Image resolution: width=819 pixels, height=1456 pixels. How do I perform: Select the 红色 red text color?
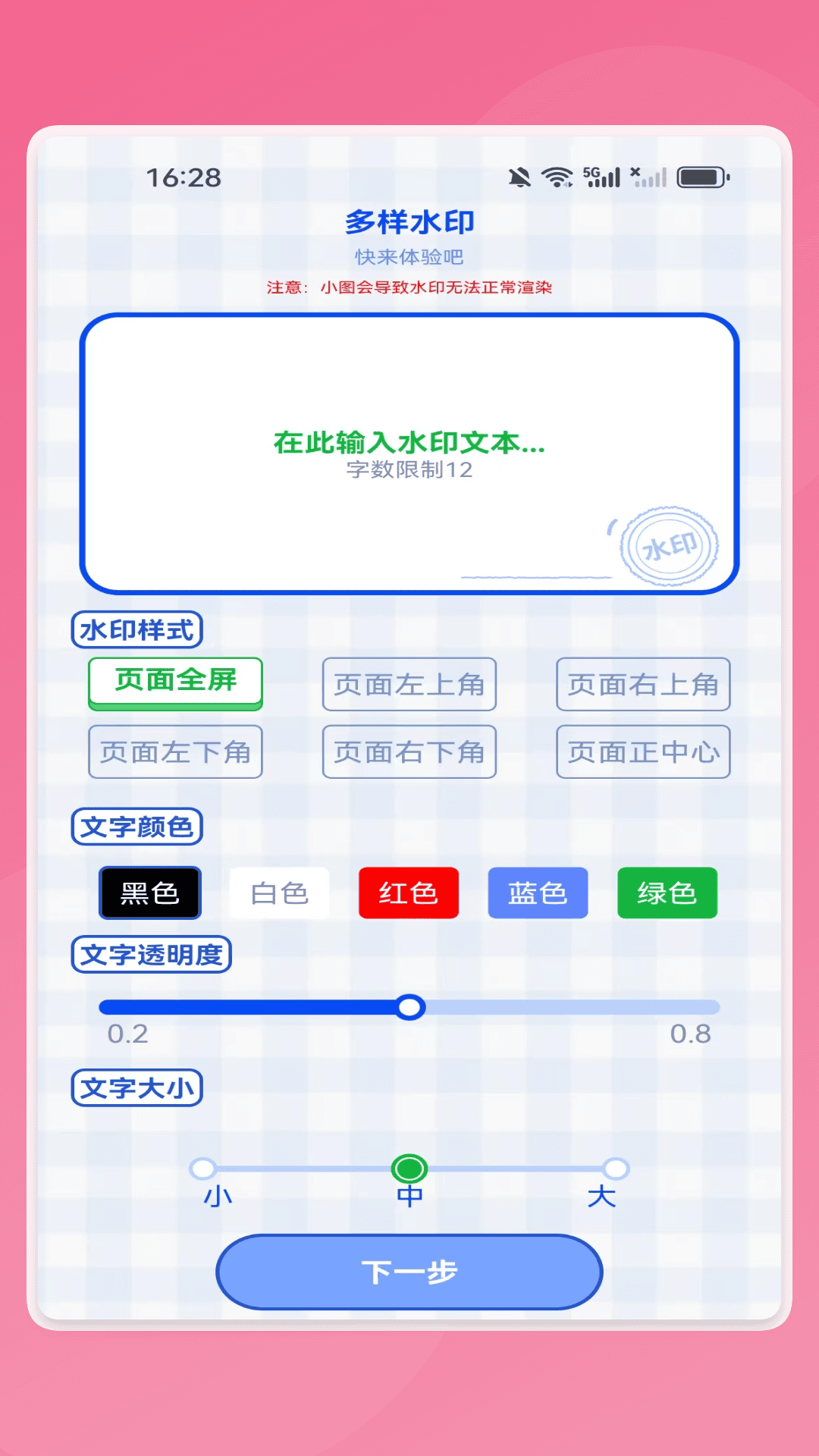(x=408, y=893)
